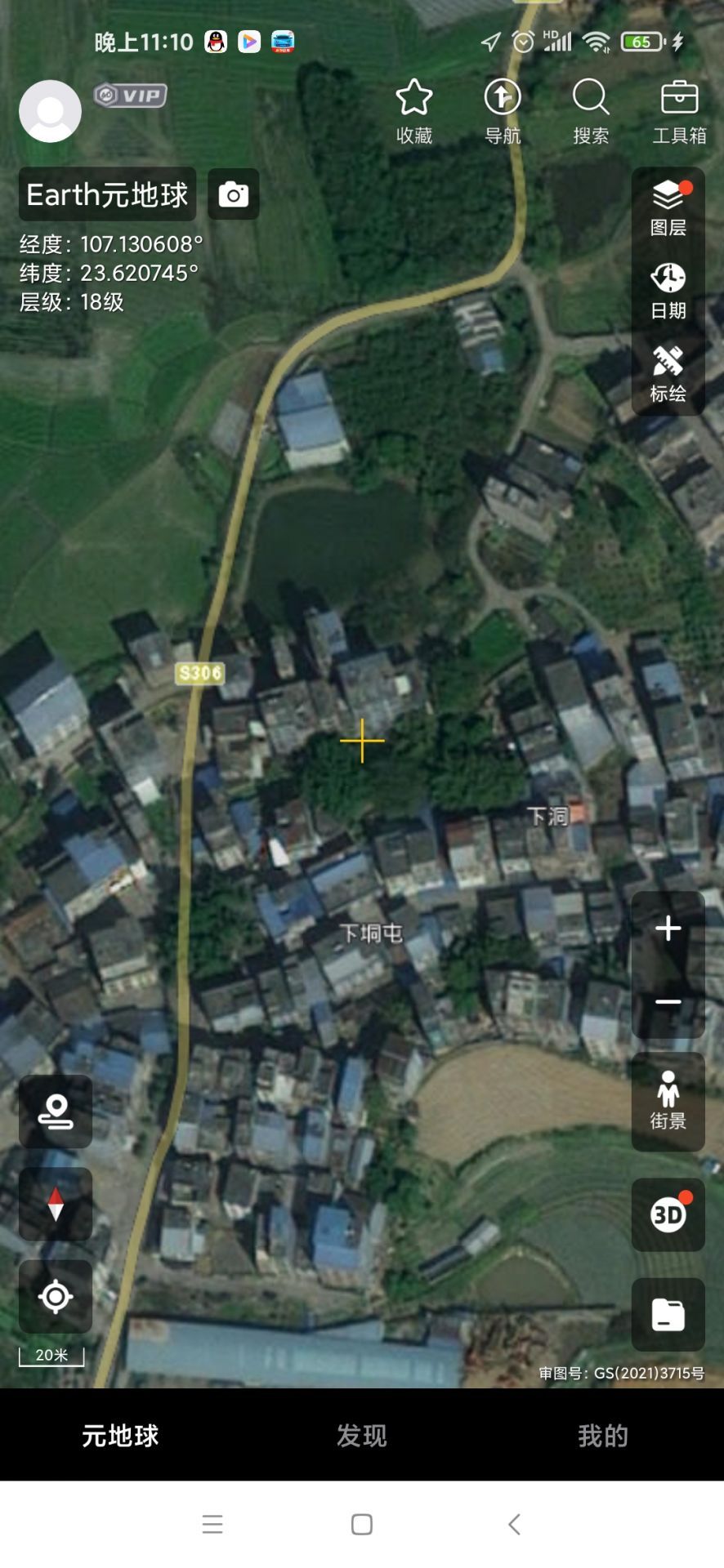Viewport: 724px width, 1568px height.
Task: Open 收藏 favorites
Action: tap(414, 113)
